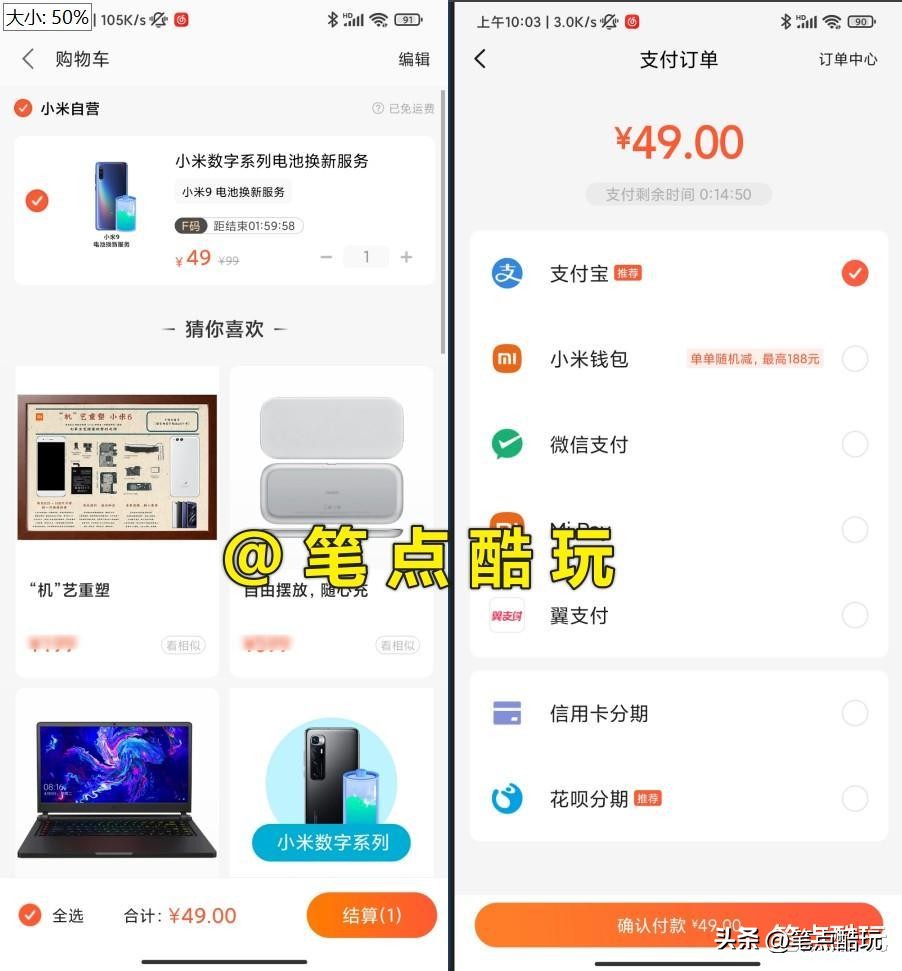Decrease quantity with the minus stepper
Image resolution: width=902 pixels, height=971 pixels.
[326, 257]
